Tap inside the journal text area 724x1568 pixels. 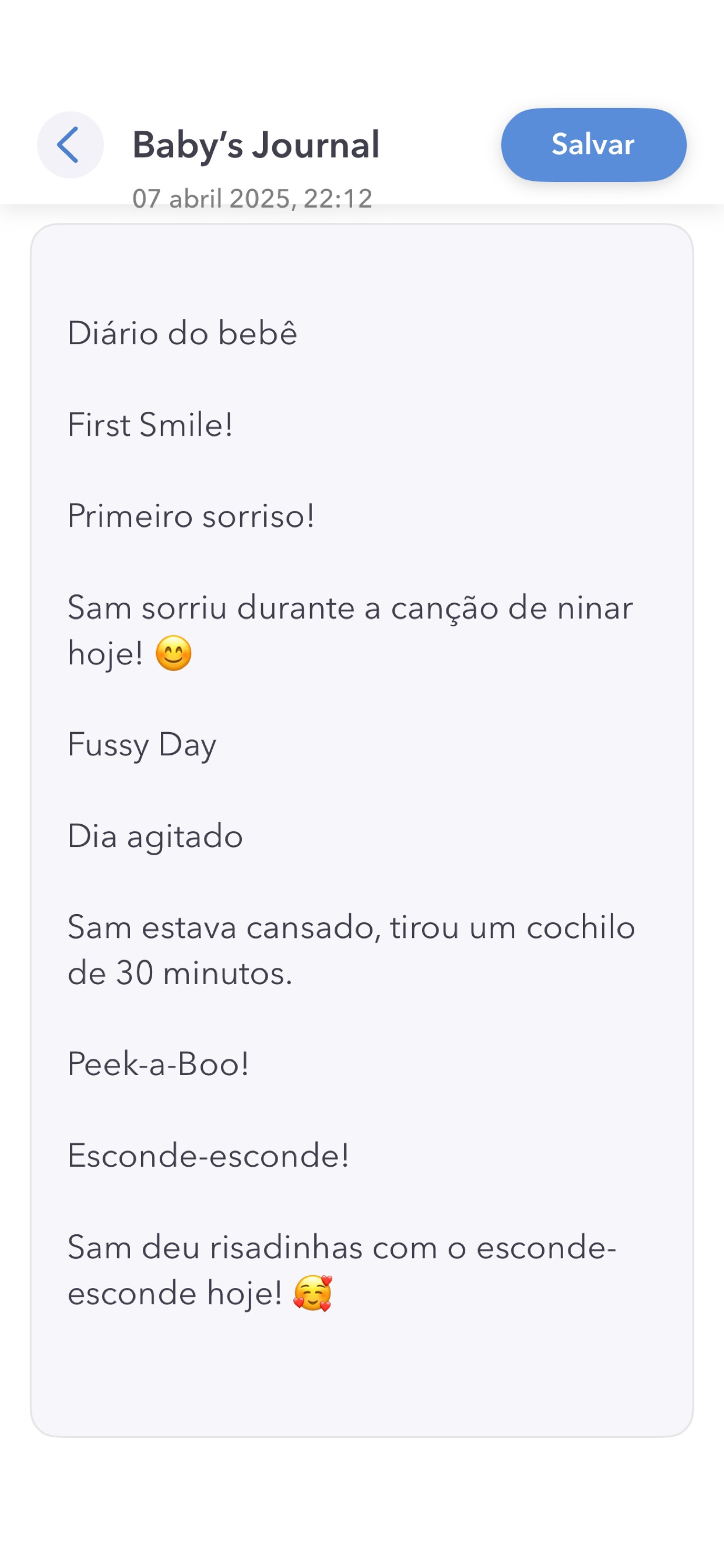click(x=362, y=830)
